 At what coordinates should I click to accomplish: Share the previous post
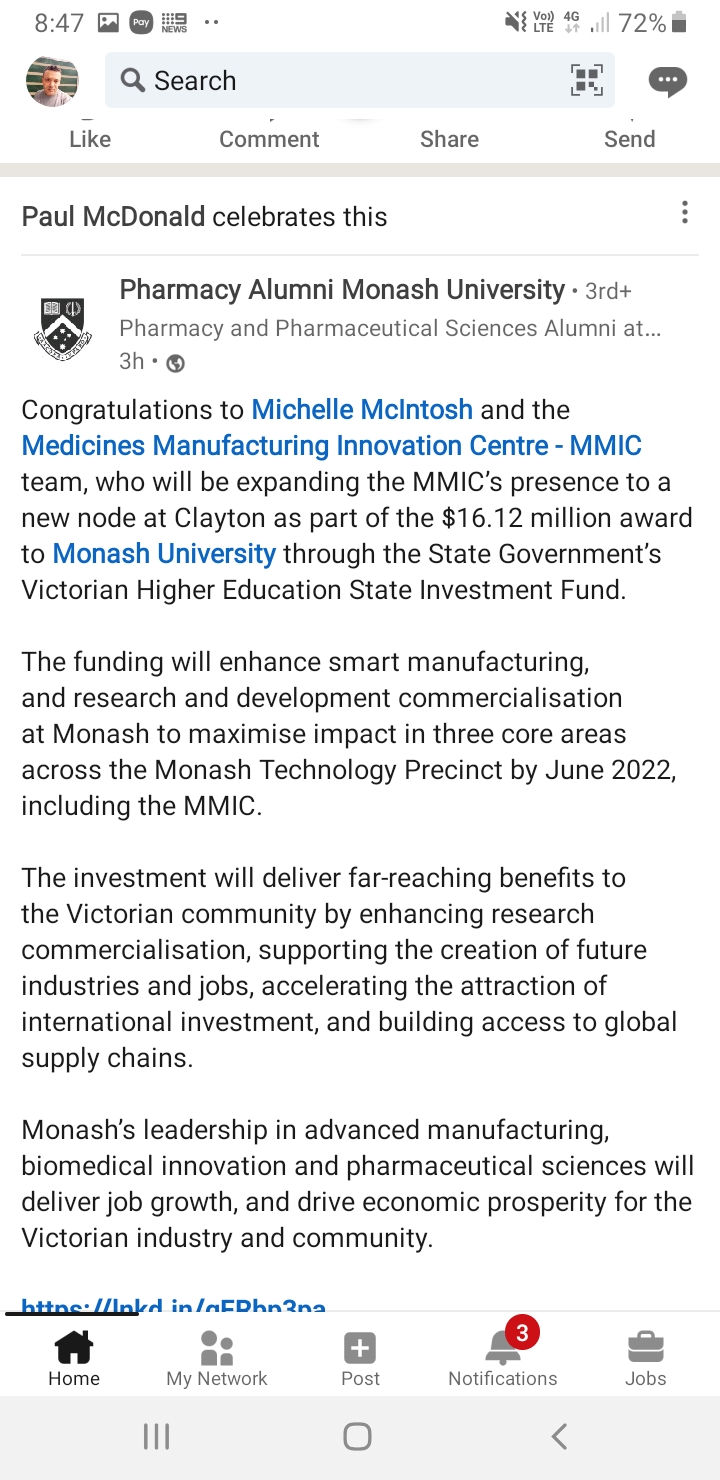point(449,139)
